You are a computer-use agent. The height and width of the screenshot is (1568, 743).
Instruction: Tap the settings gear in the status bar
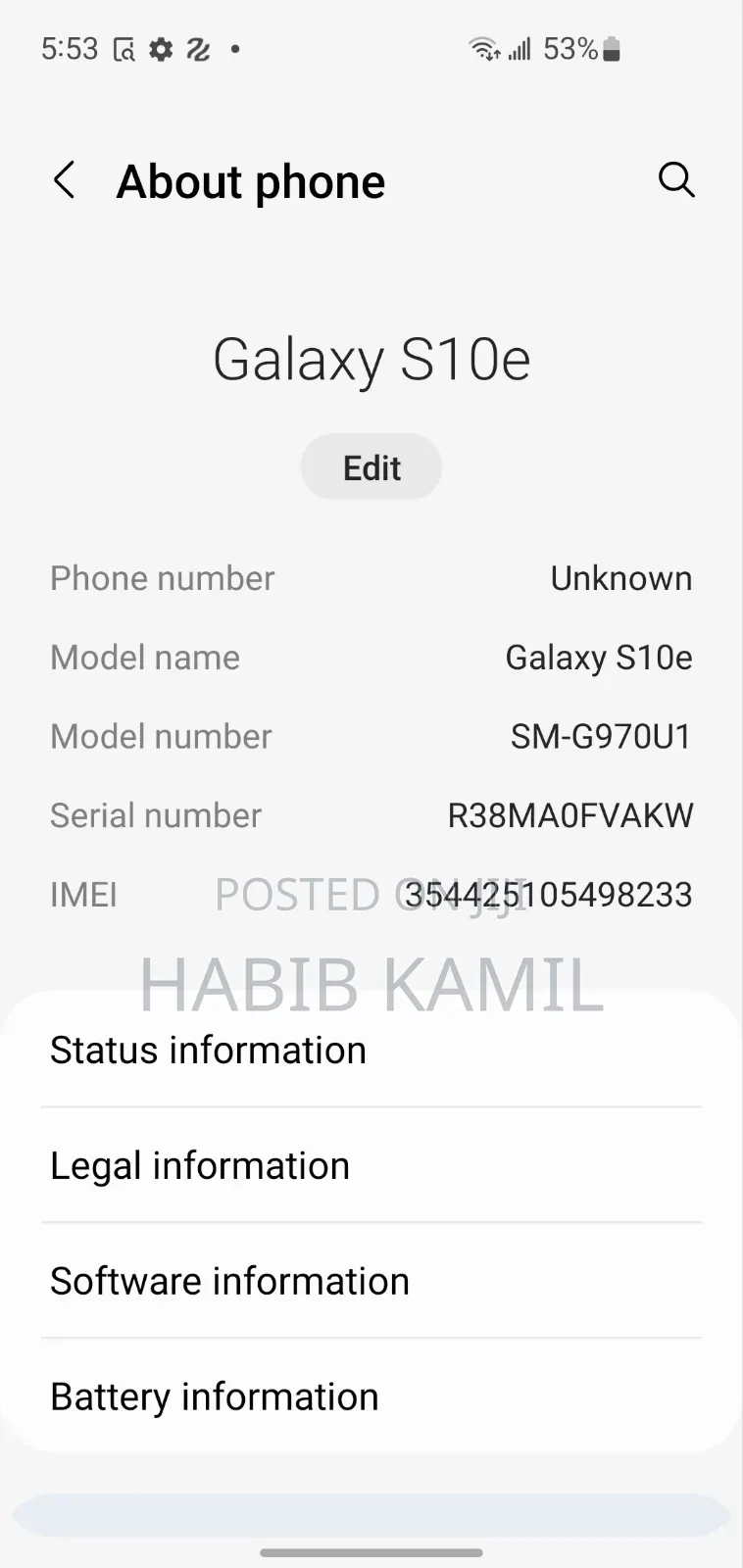coord(161,49)
